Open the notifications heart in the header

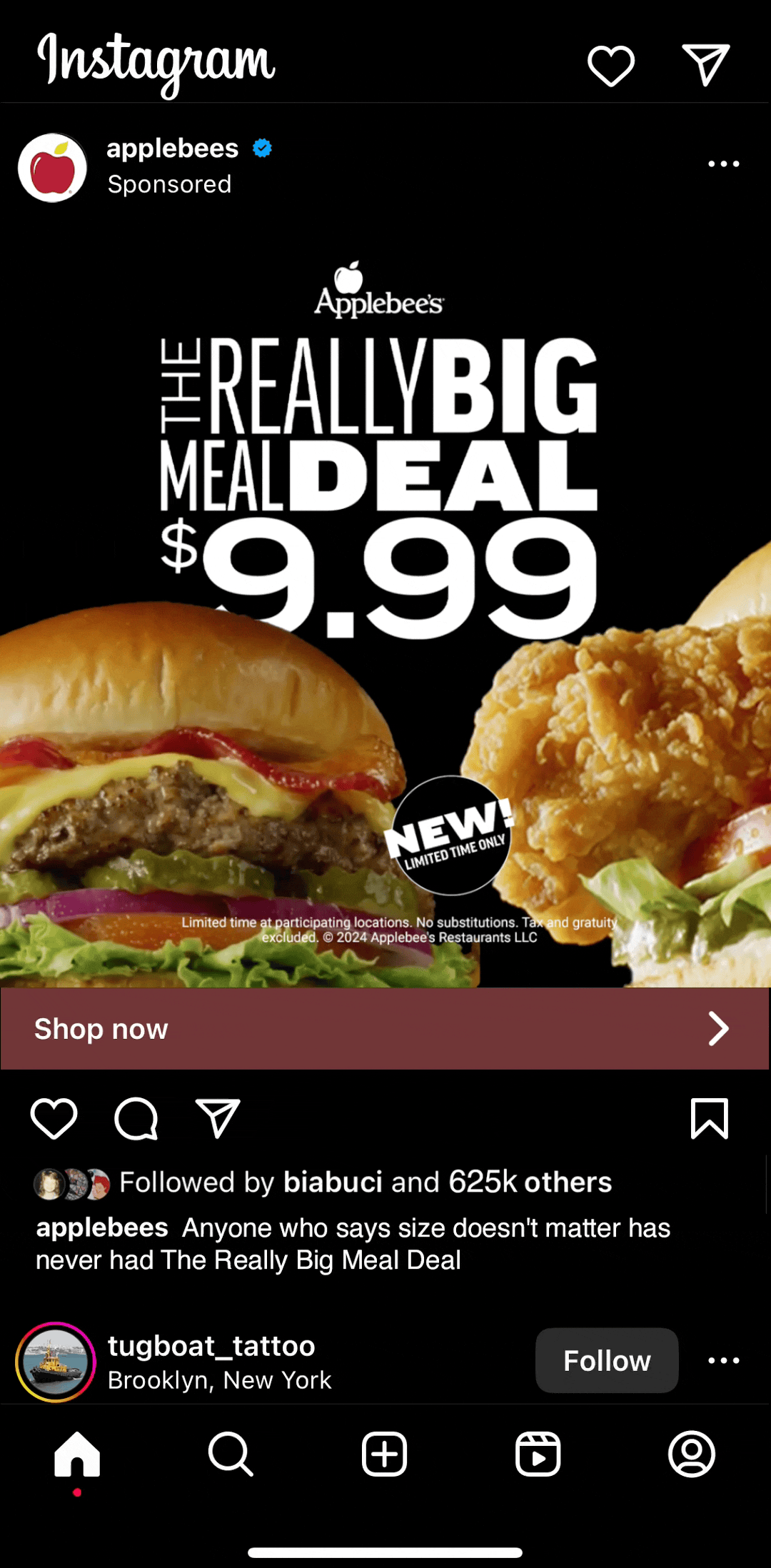[611, 66]
